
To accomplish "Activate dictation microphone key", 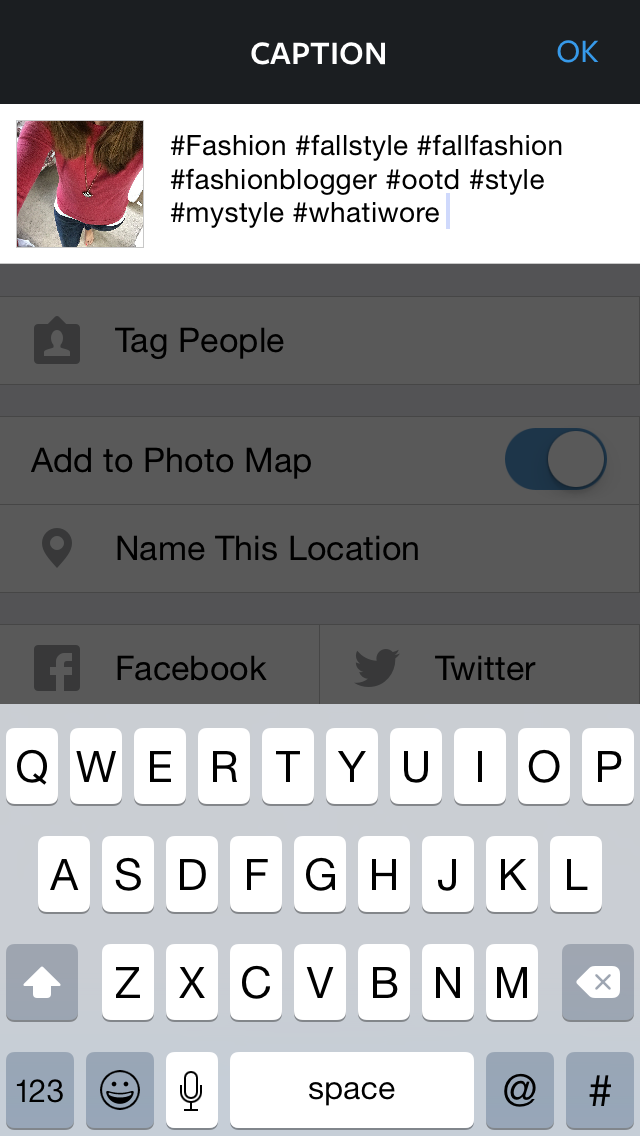I will (x=192, y=1090).
